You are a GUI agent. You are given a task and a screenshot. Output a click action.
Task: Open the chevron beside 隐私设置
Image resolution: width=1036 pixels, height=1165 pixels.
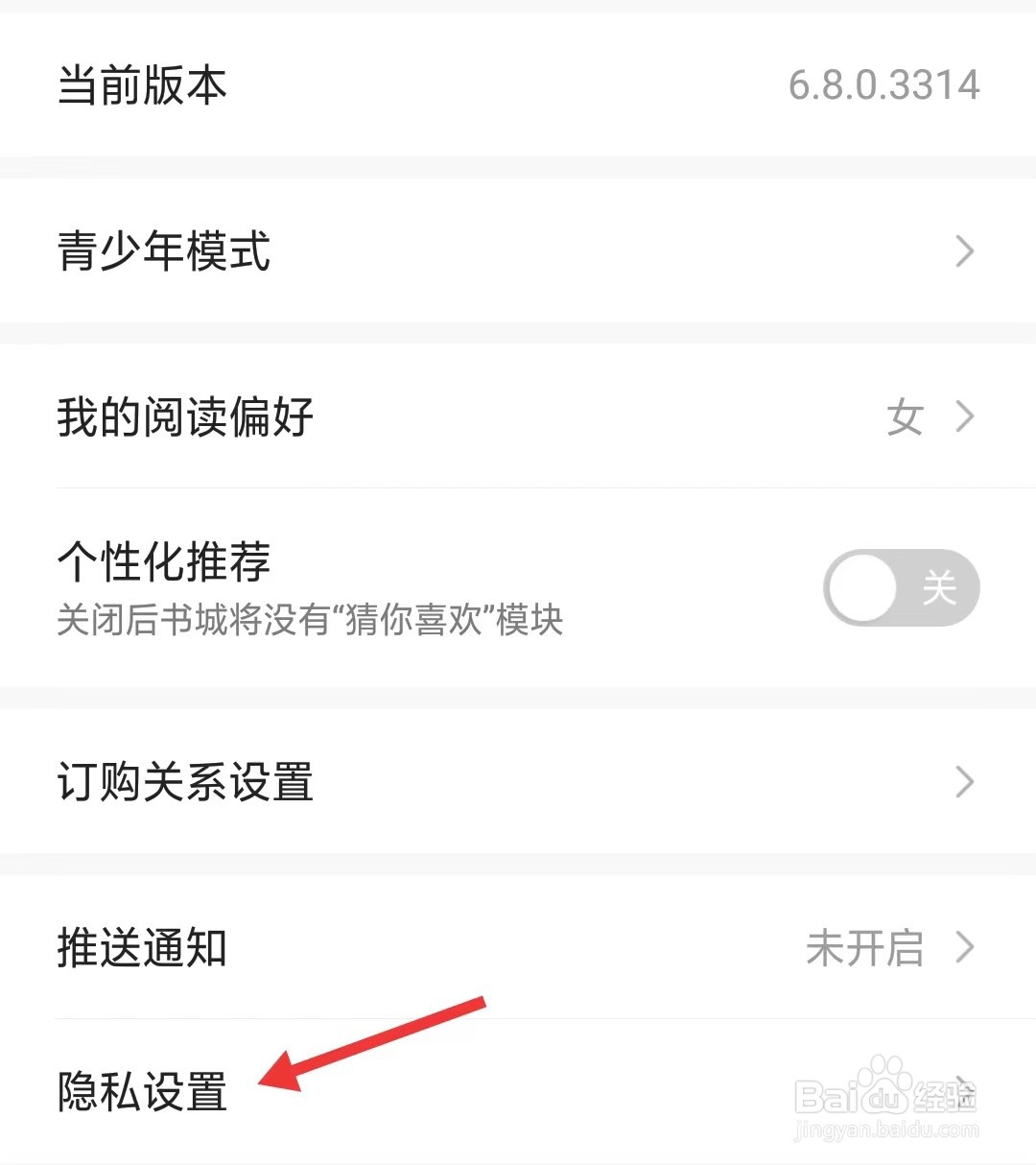[964, 1089]
